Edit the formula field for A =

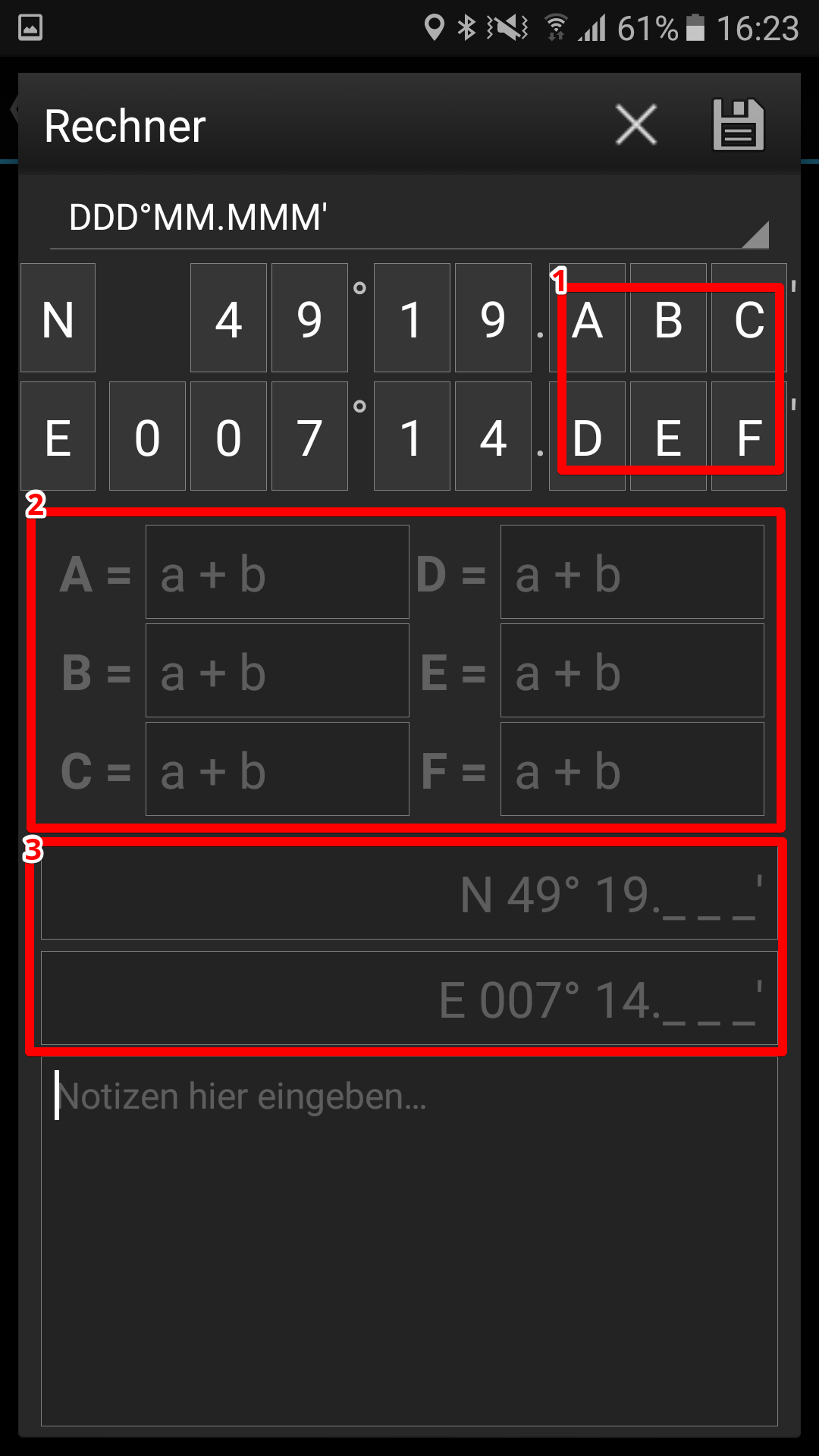click(278, 572)
